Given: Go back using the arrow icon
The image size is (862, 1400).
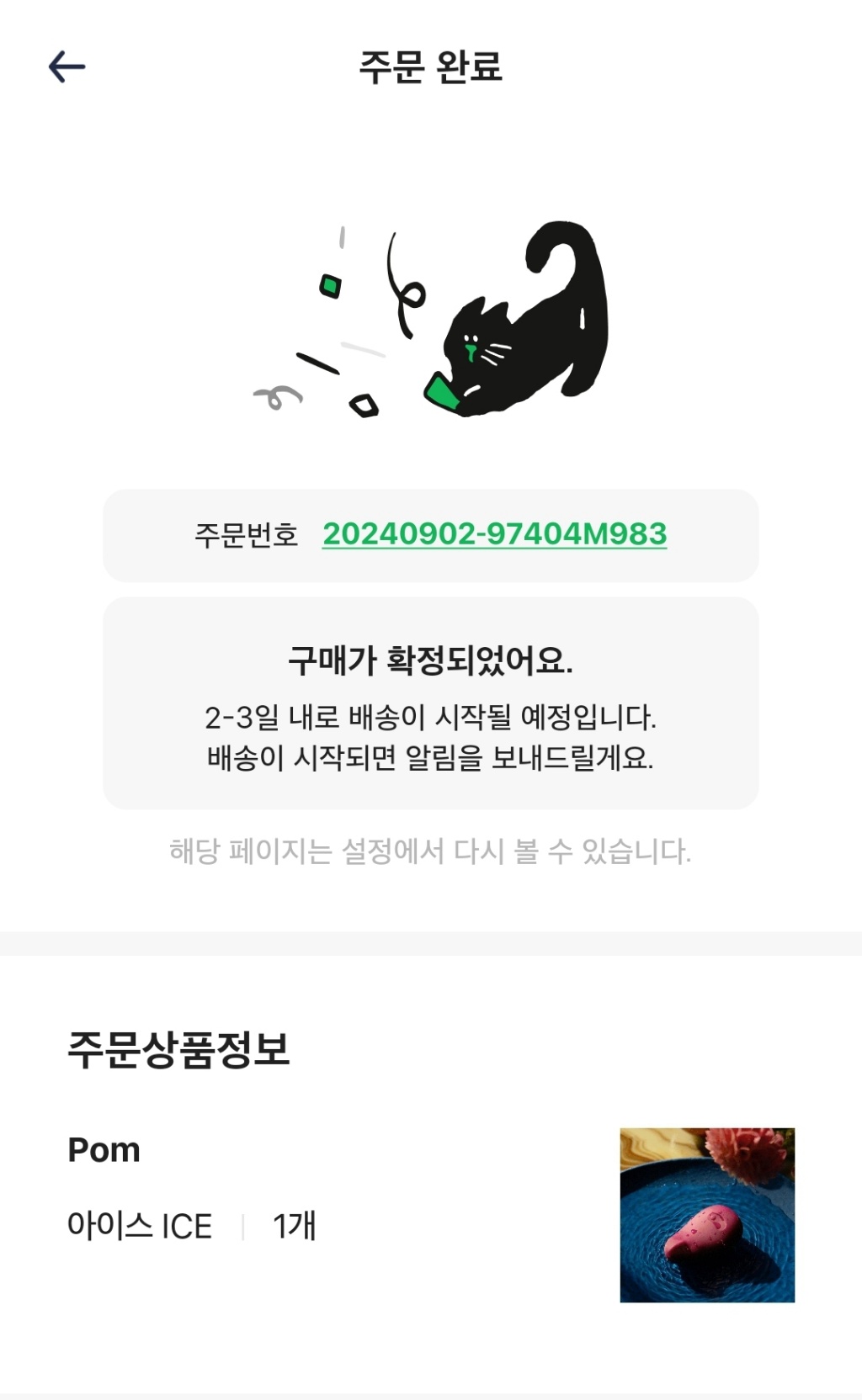Looking at the screenshot, I should pos(67,66).
